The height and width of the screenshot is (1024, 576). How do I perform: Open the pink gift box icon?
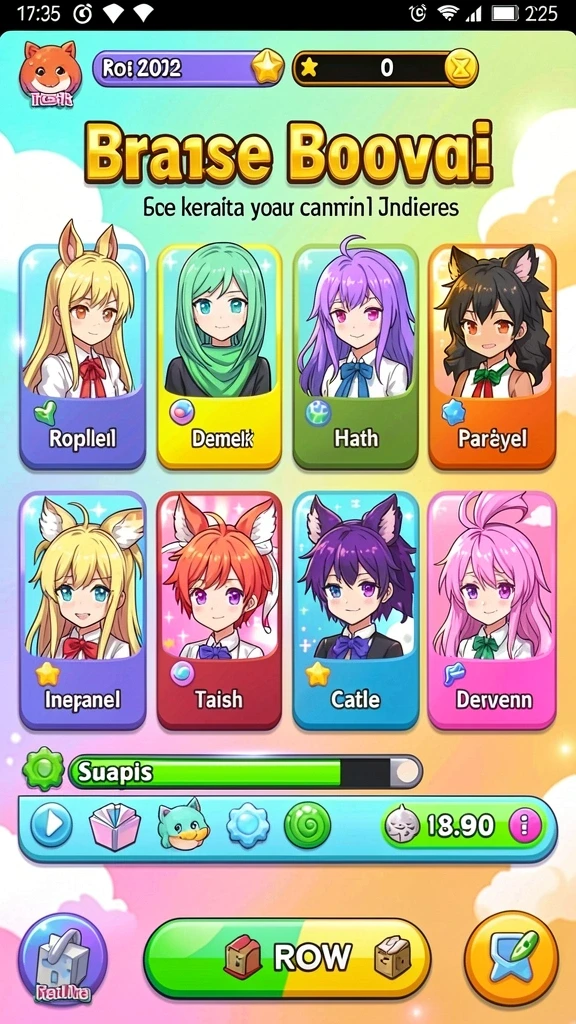pos(114,826)
